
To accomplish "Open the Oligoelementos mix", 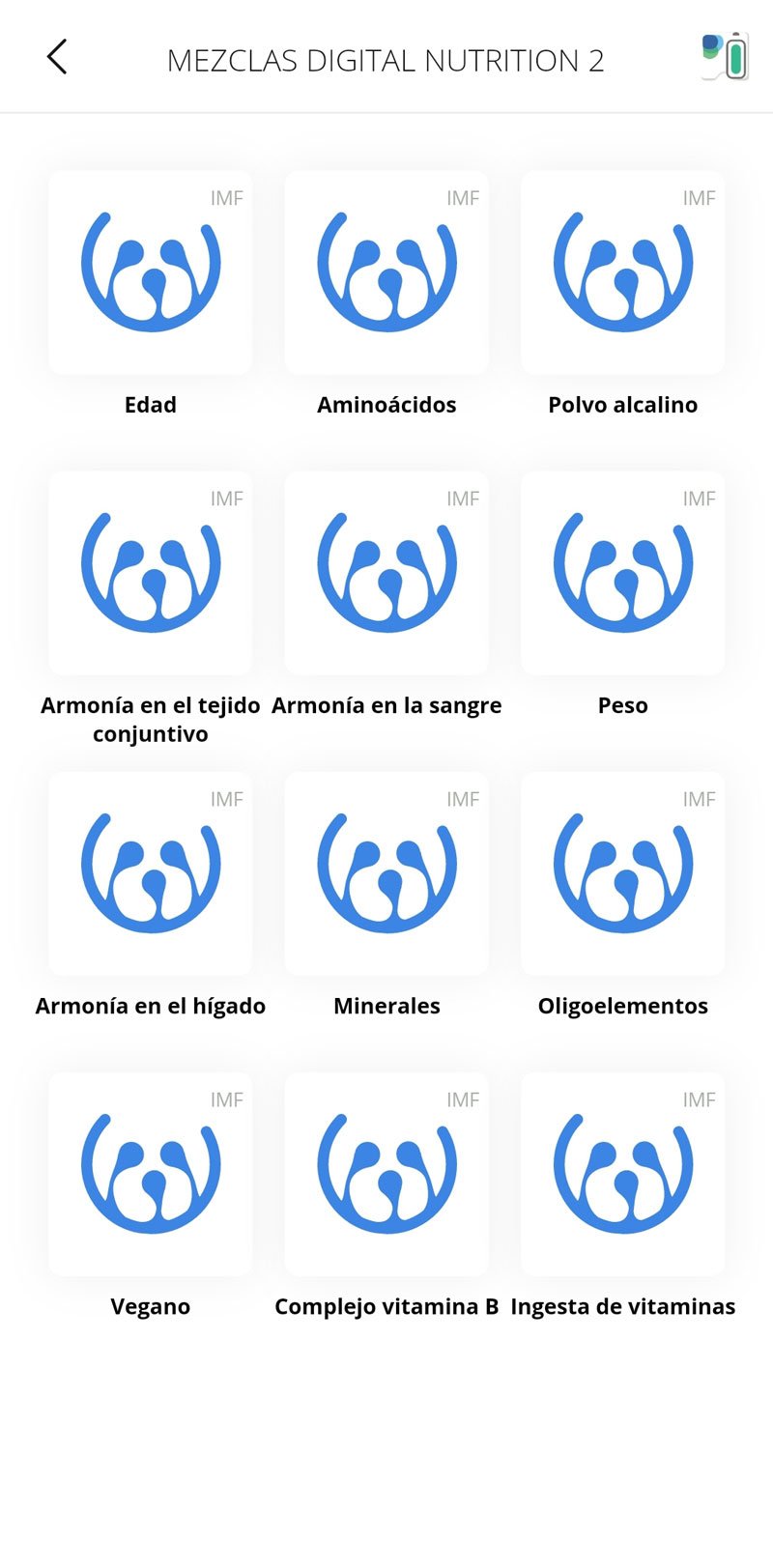I will [x=623, y=874].
